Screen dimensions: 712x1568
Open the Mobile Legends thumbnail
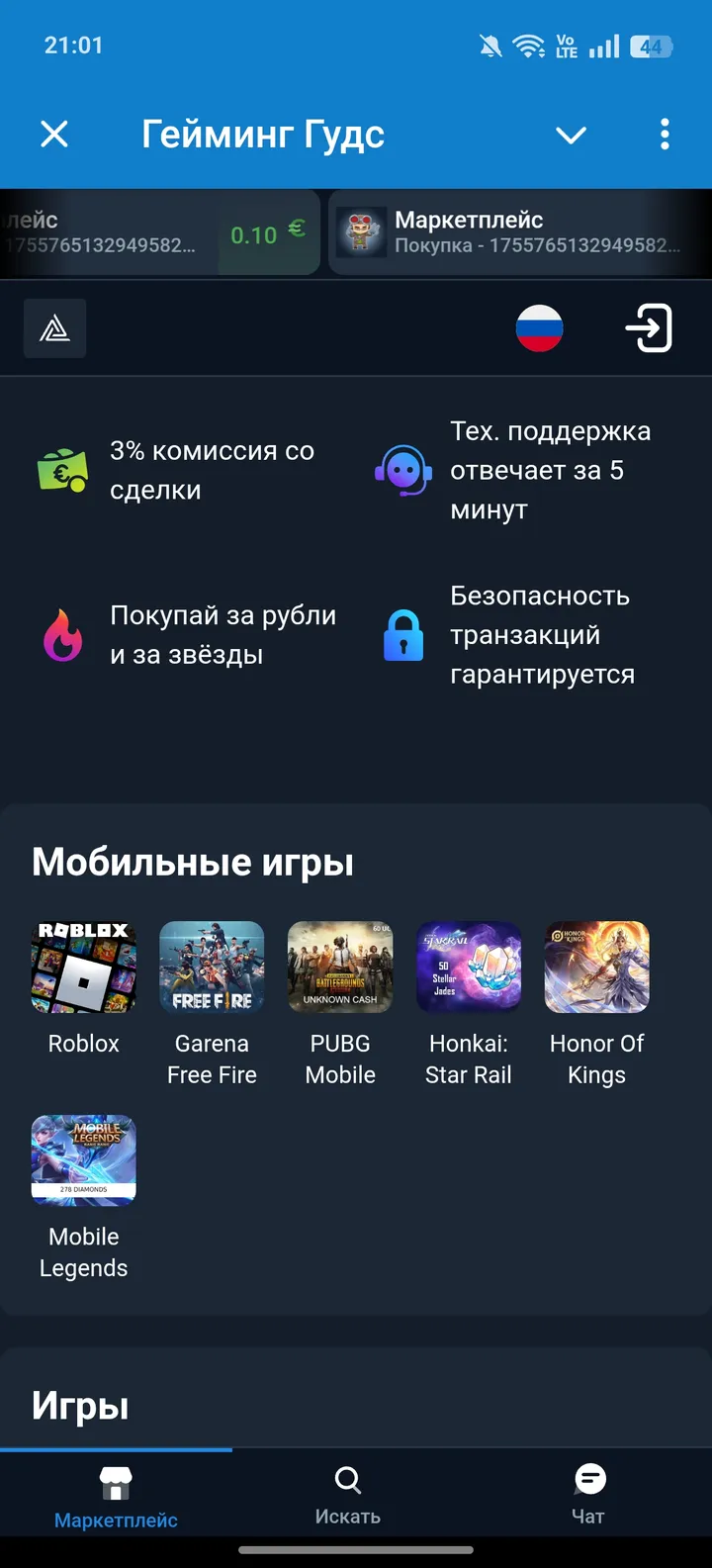tap(83, 1160)
